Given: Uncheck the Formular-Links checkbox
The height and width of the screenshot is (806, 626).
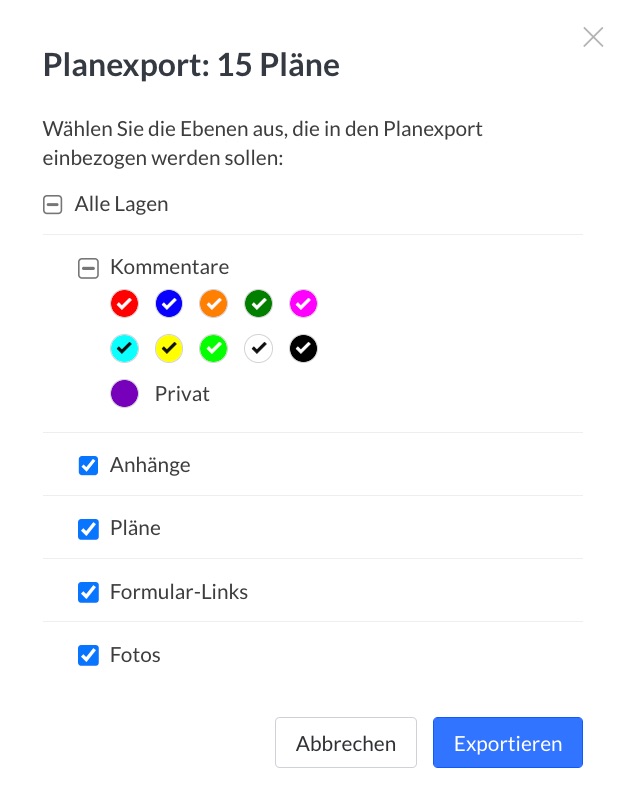Looking at the screenshot, I should point(89,592).
